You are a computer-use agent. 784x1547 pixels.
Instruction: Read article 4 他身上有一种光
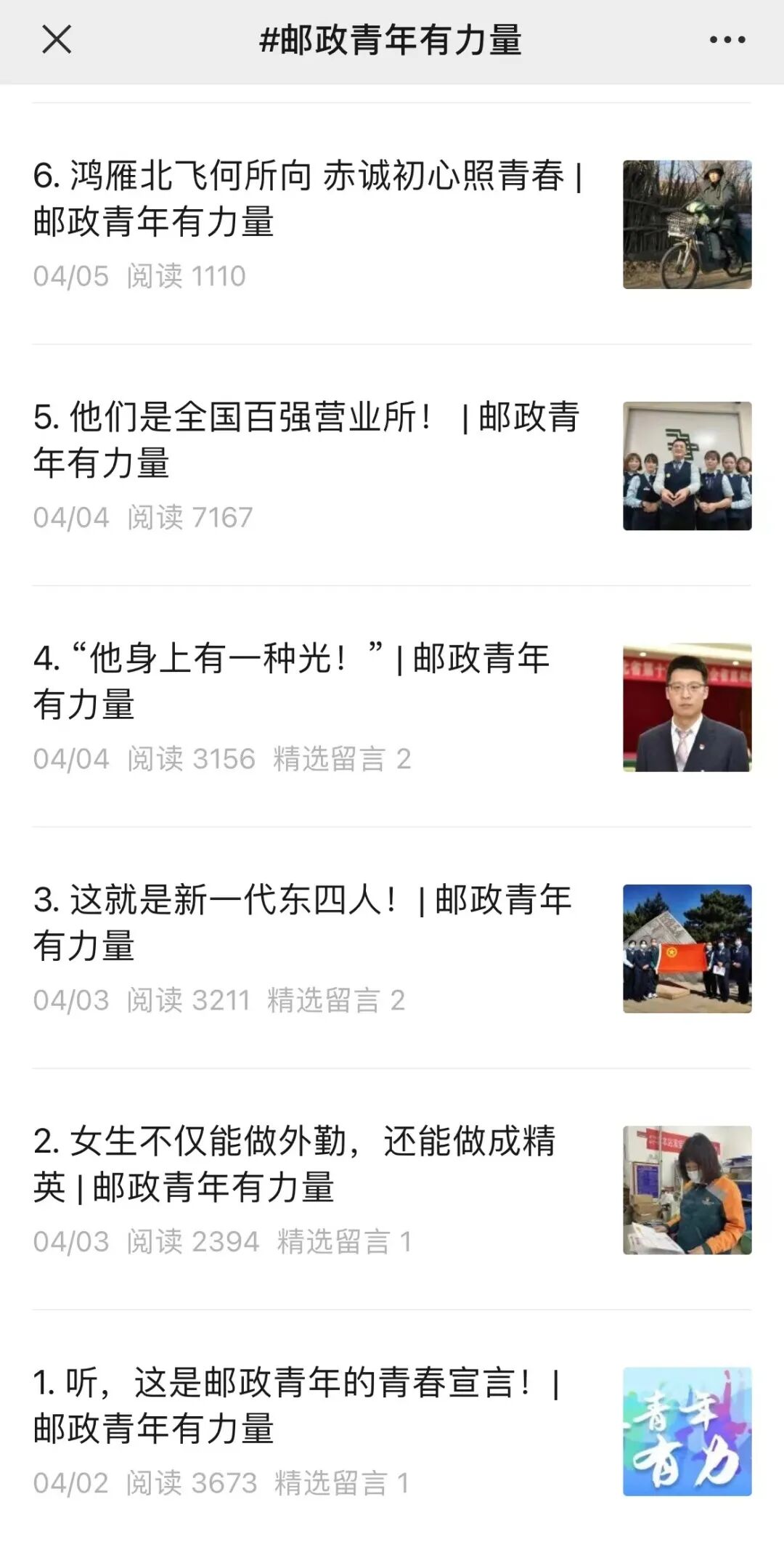point(392,706)
